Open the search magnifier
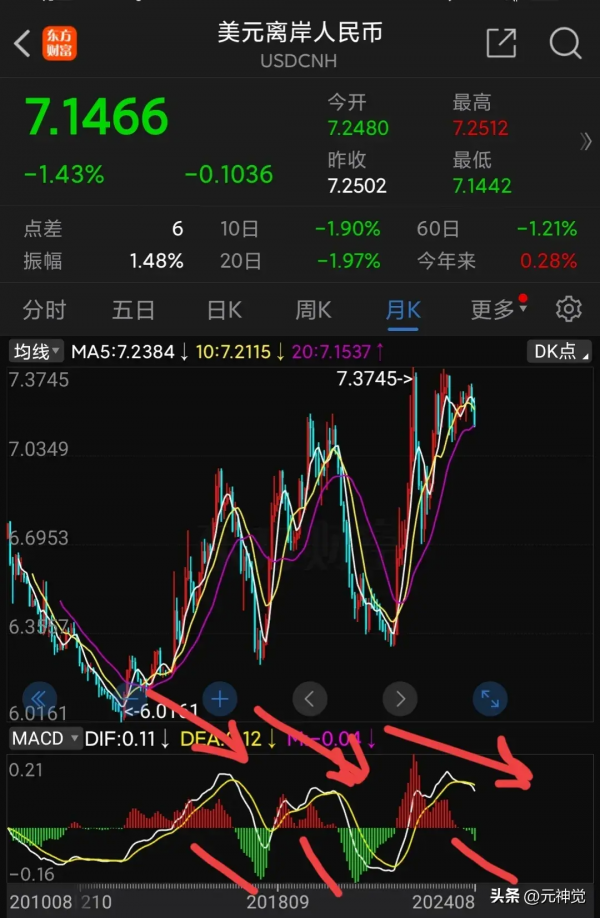 pos(565,43)
